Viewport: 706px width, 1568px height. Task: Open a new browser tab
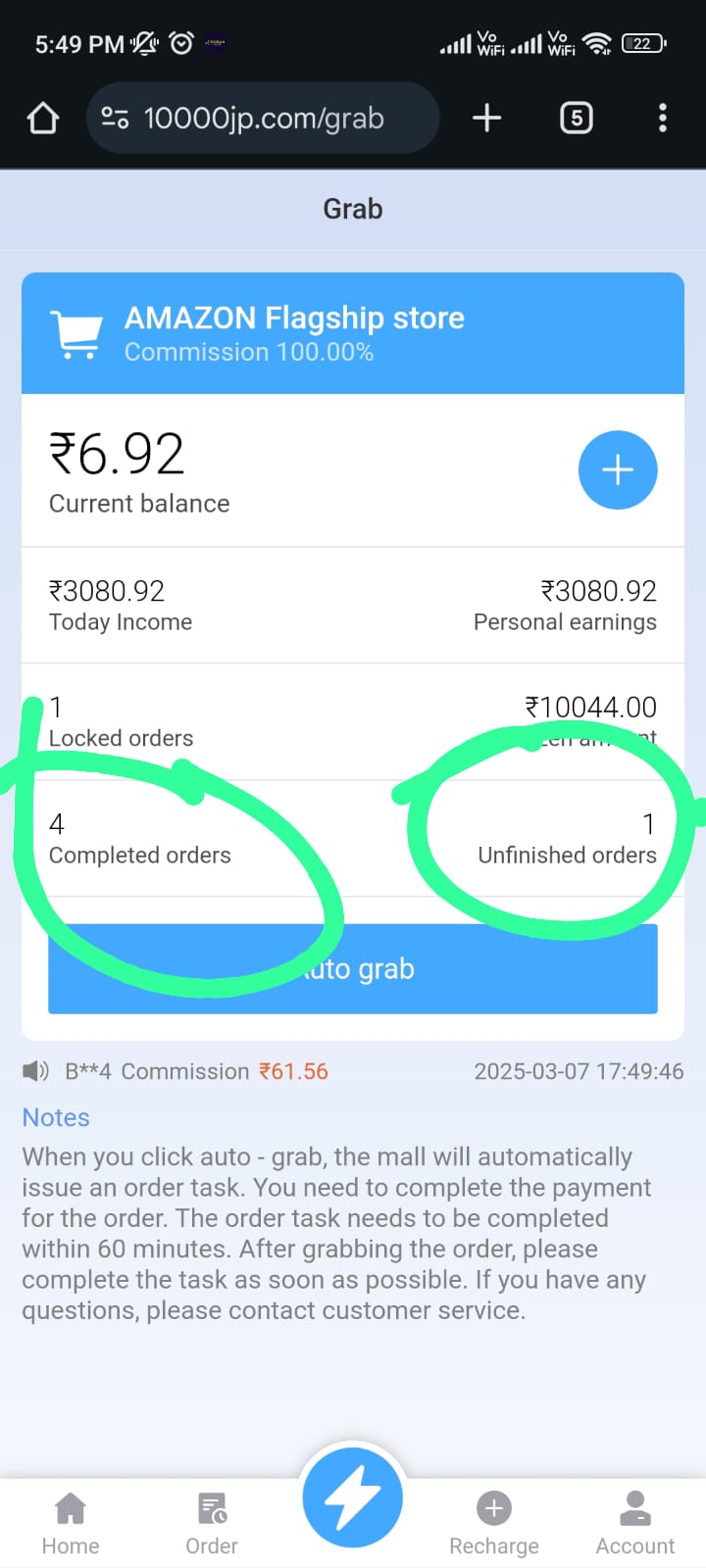click(486, 119)
